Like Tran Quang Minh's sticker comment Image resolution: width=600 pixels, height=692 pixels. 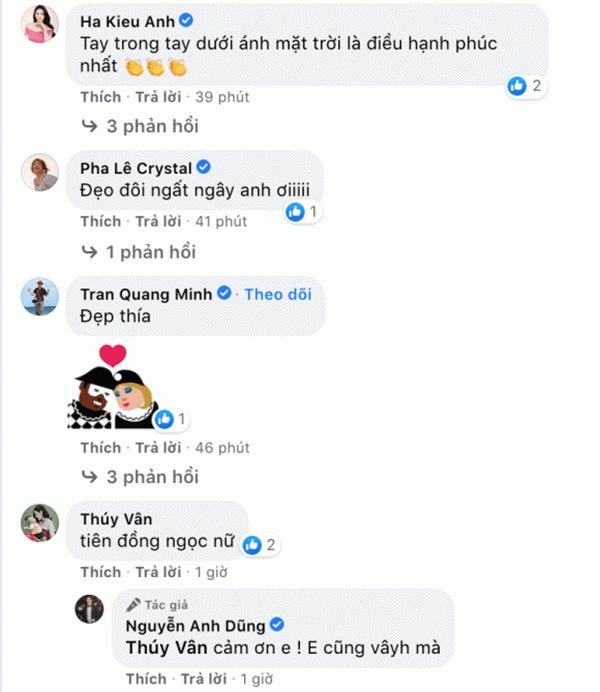pos(100,447)
